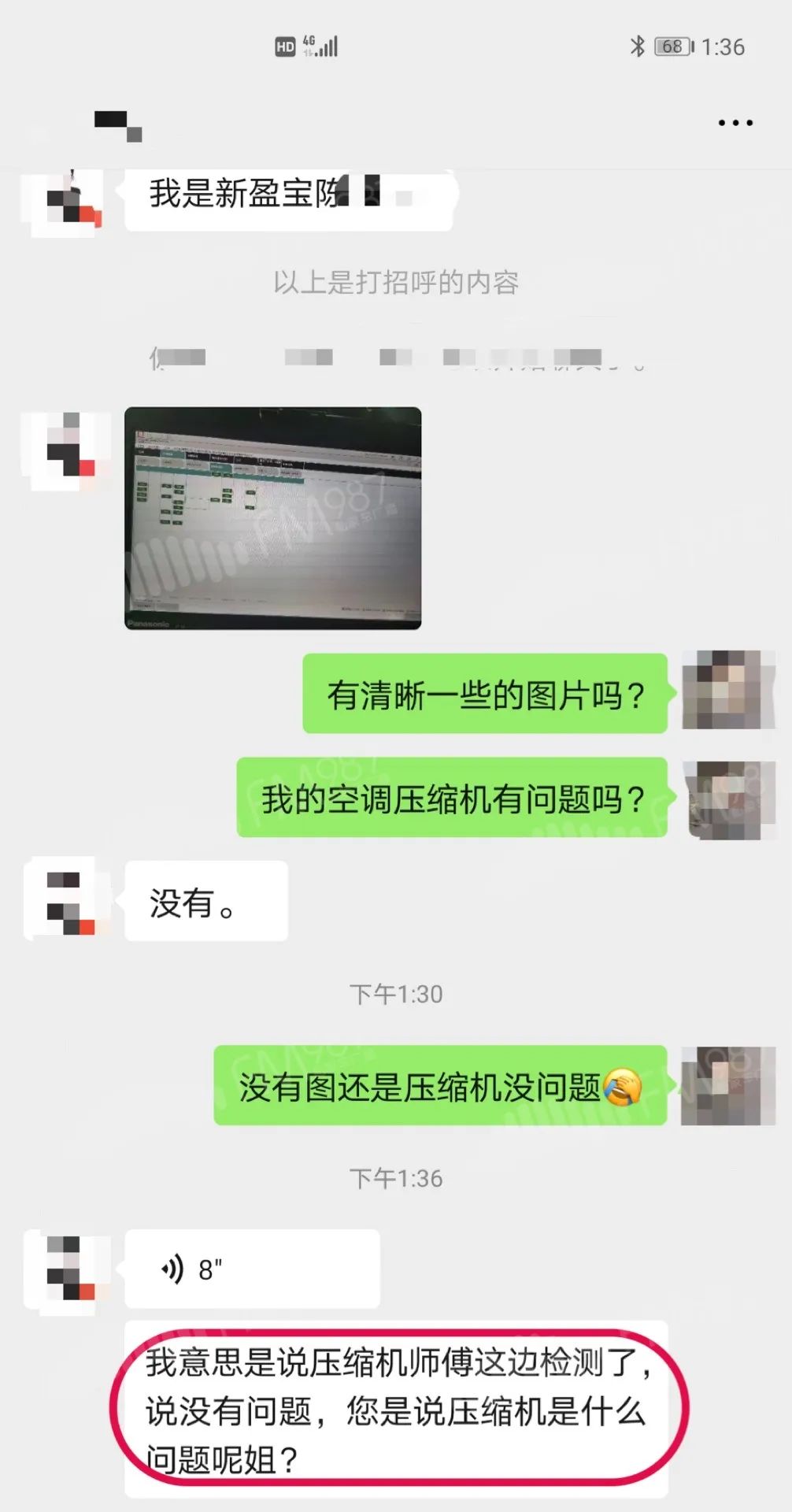The width and height of the screenshot is (792, 1512).
Task: Open the blurry computer screen photo
Action: [272, 518]
